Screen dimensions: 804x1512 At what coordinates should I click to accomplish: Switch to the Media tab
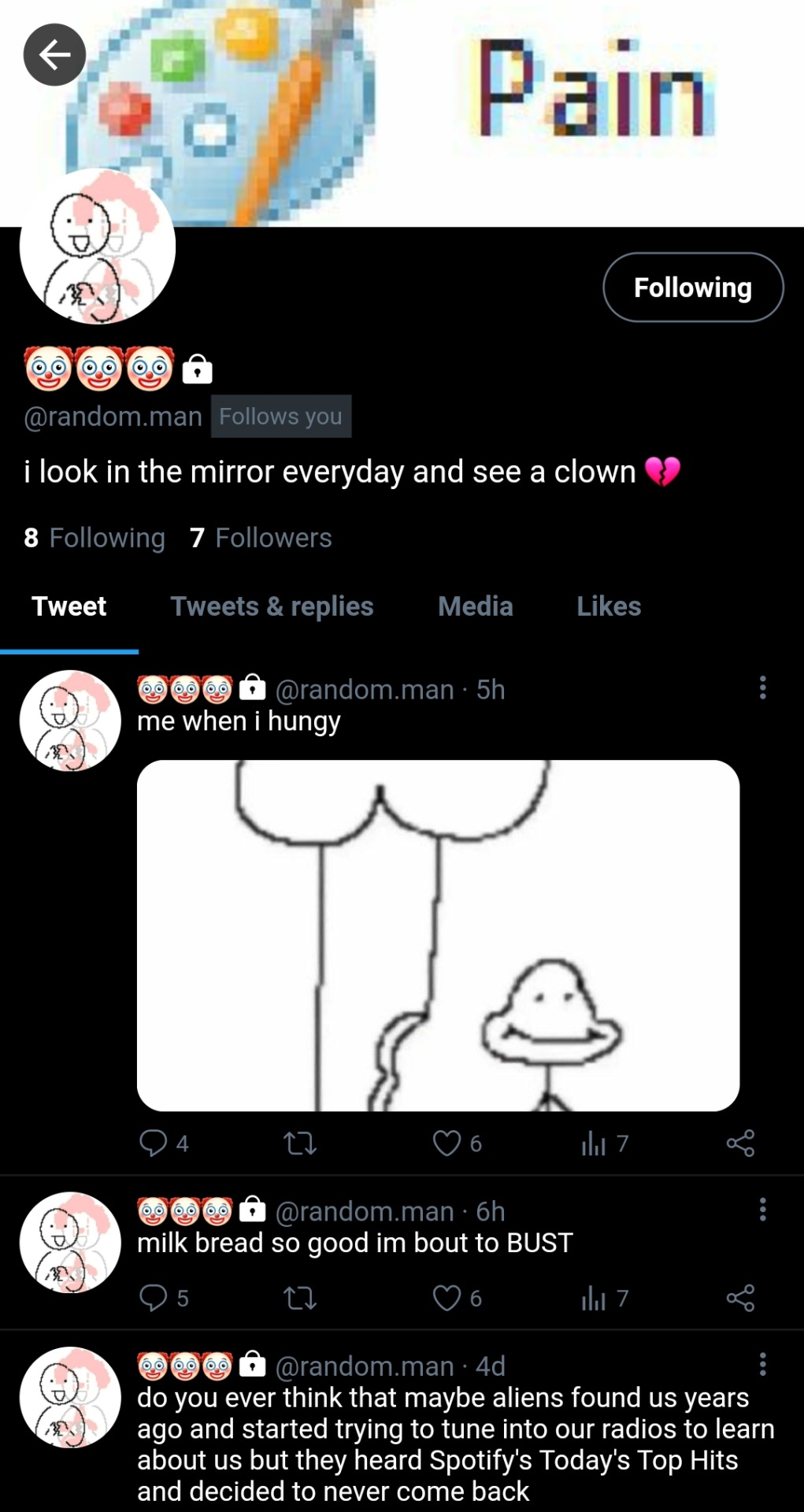click(475, 606)
